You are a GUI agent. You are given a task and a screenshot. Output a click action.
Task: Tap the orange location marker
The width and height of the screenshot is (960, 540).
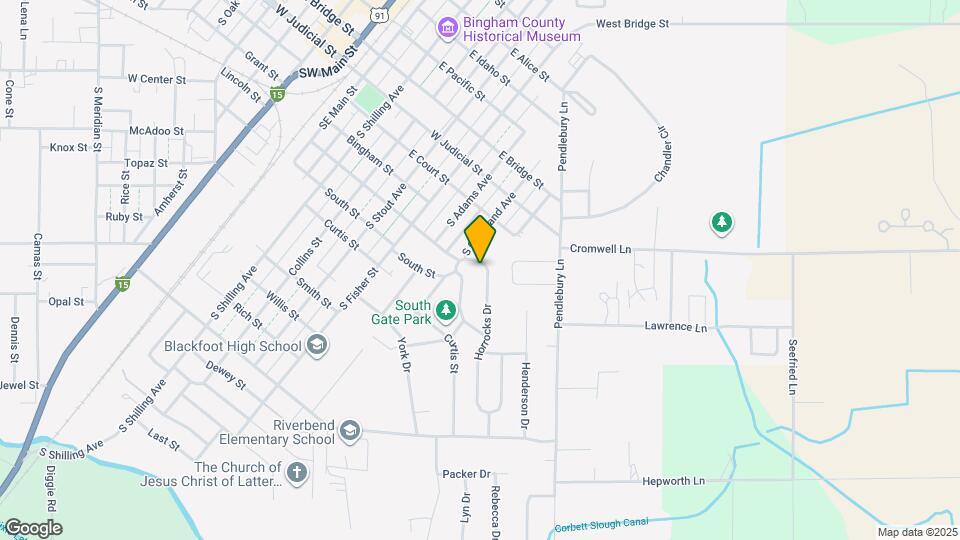(480, 239)
